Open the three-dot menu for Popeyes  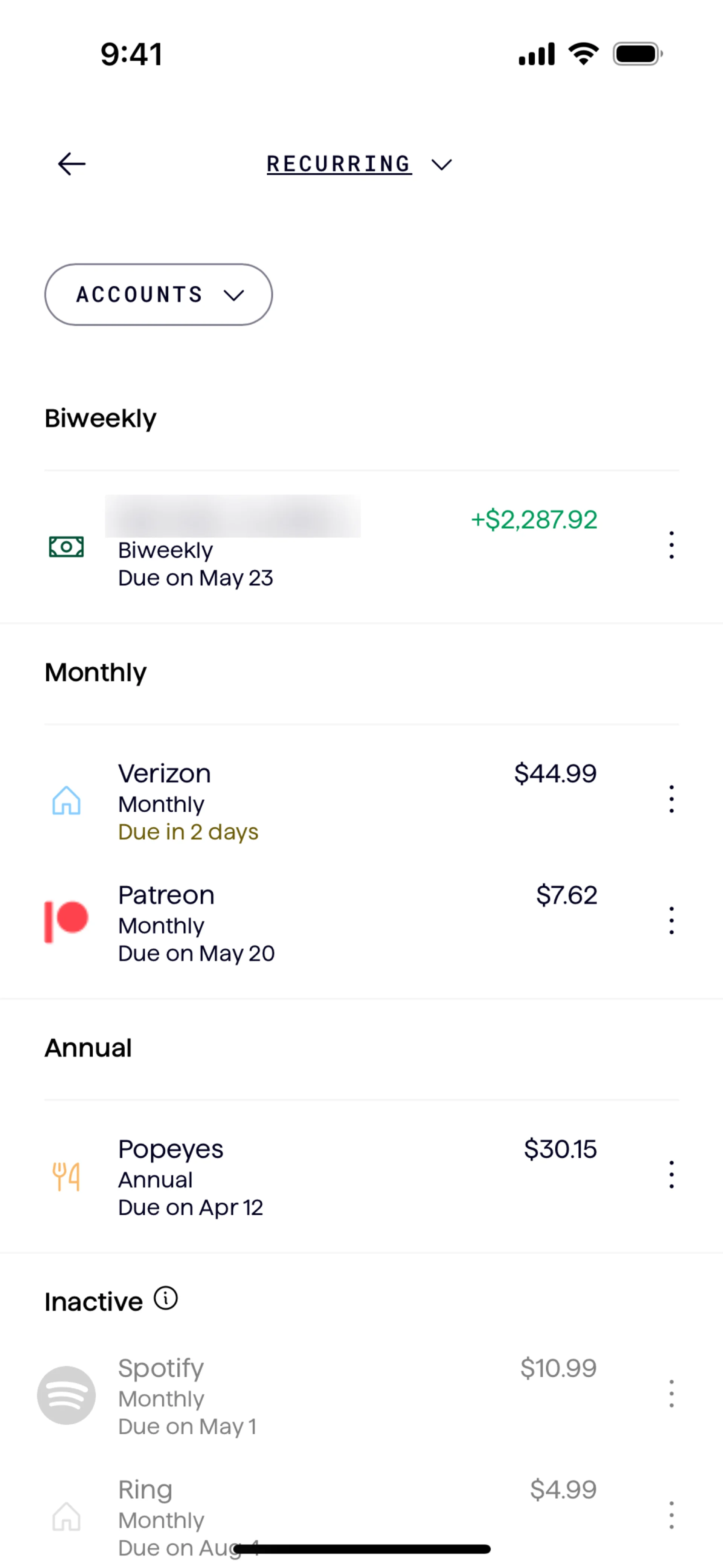click(671, 1174)
